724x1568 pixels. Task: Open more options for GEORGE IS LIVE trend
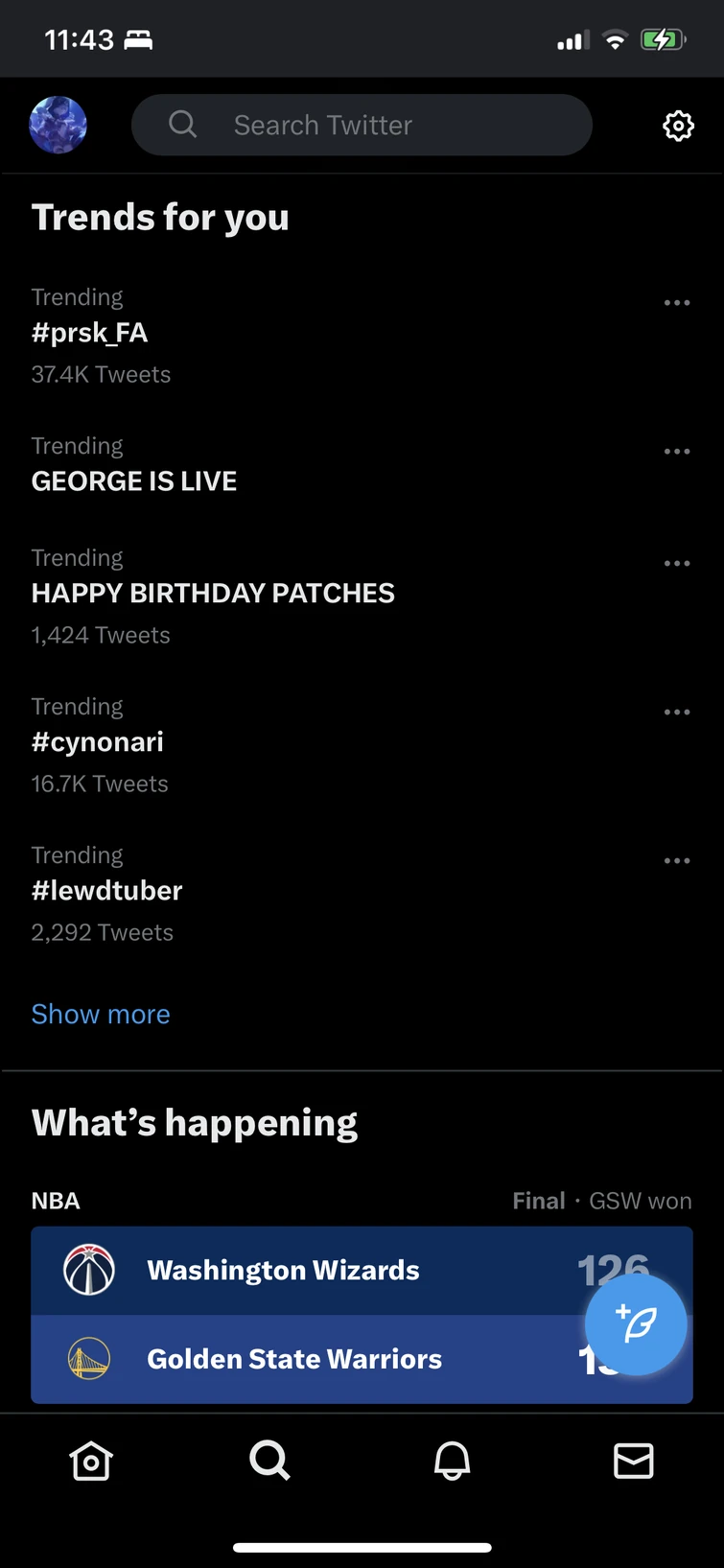(677, 451)
